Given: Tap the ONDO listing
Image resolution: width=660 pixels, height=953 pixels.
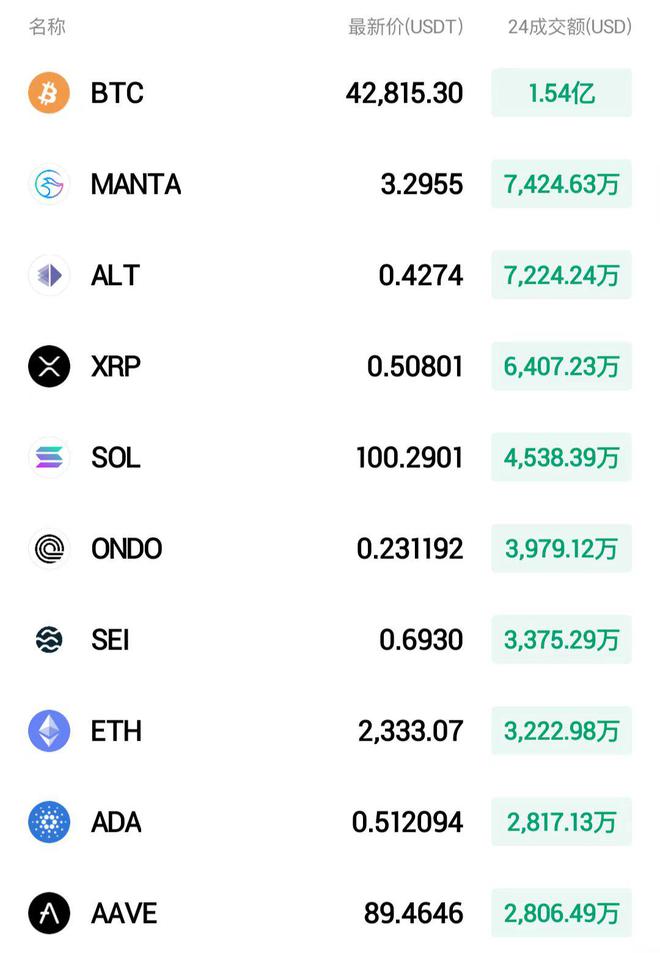Looking at the screenshot, I should coord(126,549).
